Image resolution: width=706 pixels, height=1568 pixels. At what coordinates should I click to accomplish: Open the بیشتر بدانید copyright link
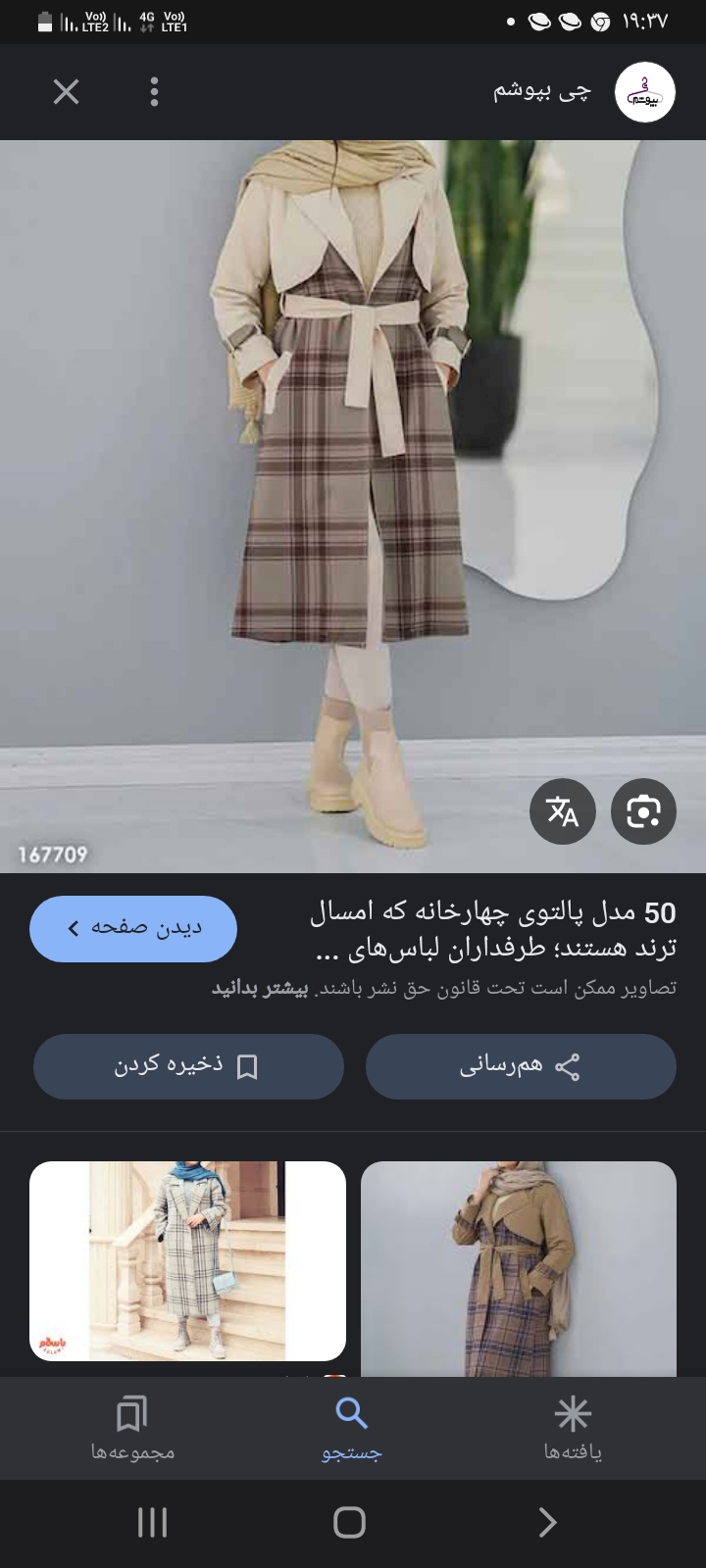point(260,988)
